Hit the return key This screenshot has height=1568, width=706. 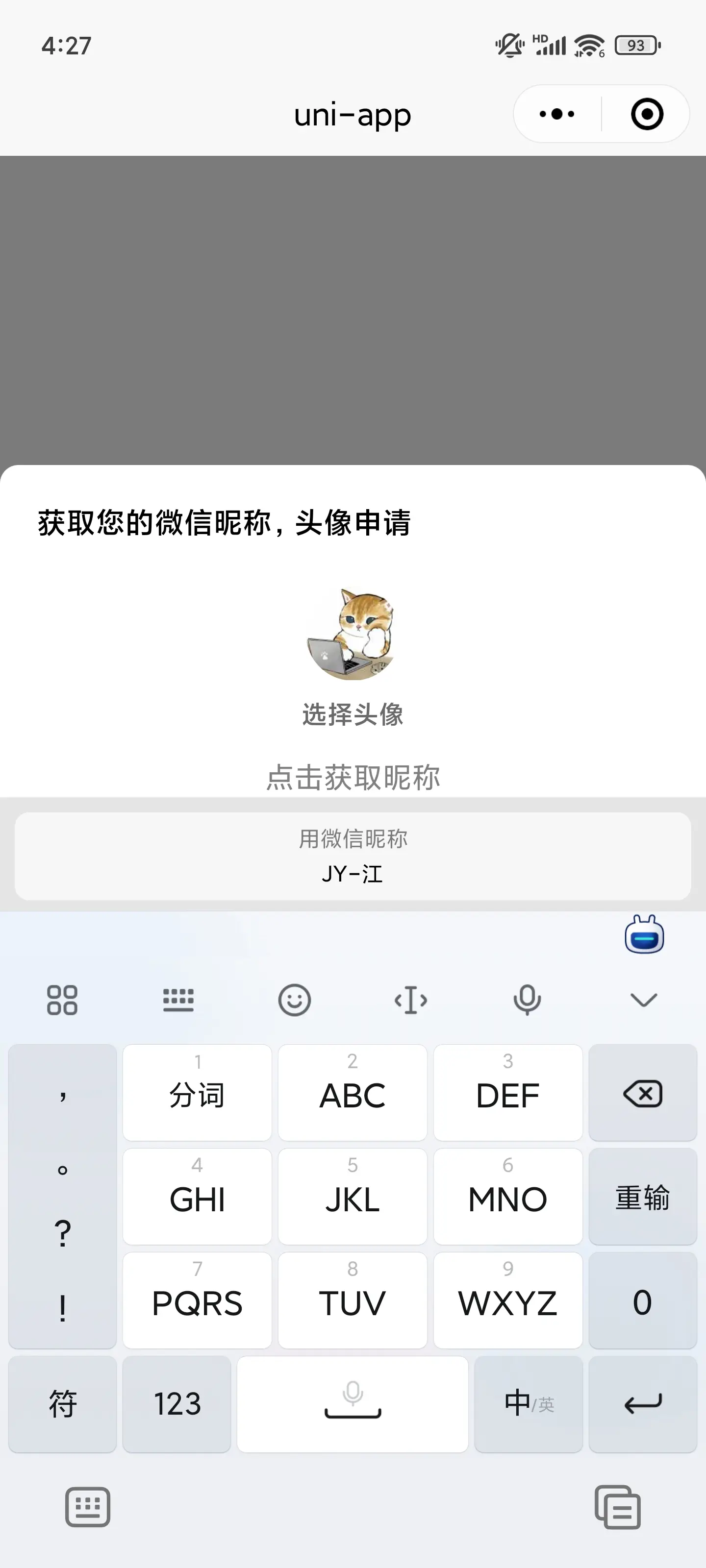[x=643, y=1404]
